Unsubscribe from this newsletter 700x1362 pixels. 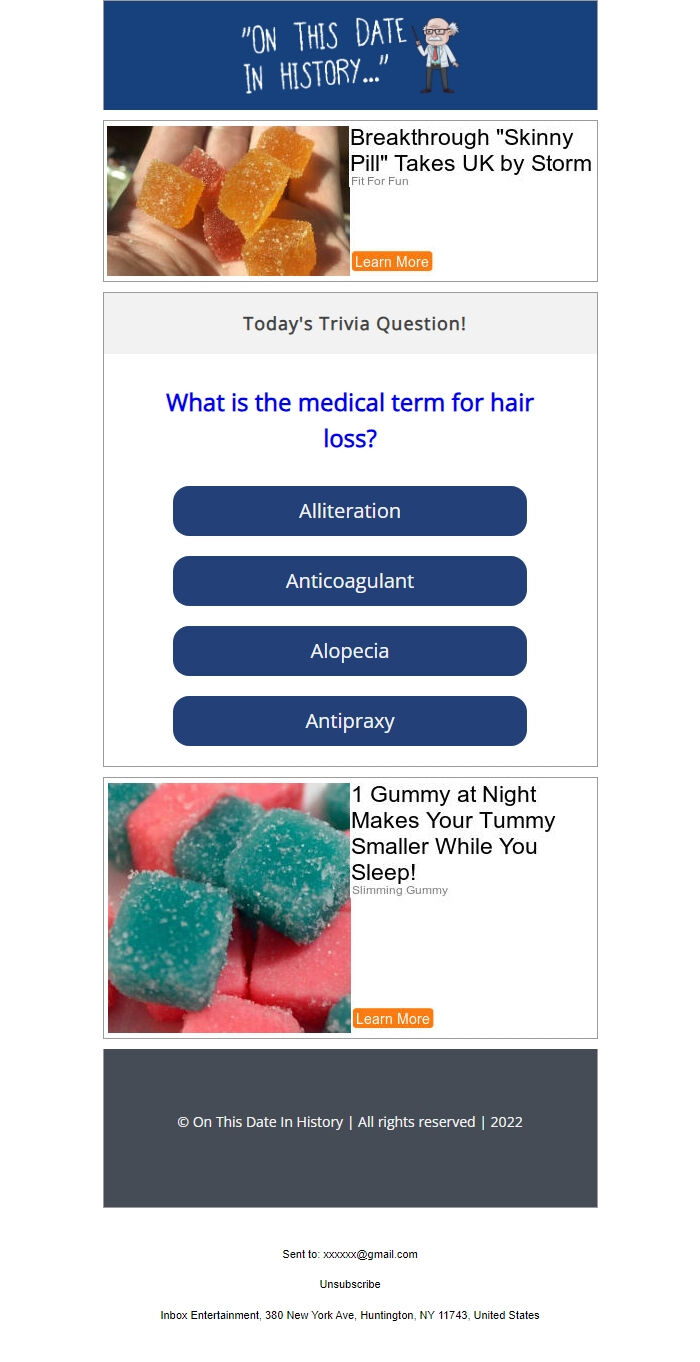[350, 1284]
